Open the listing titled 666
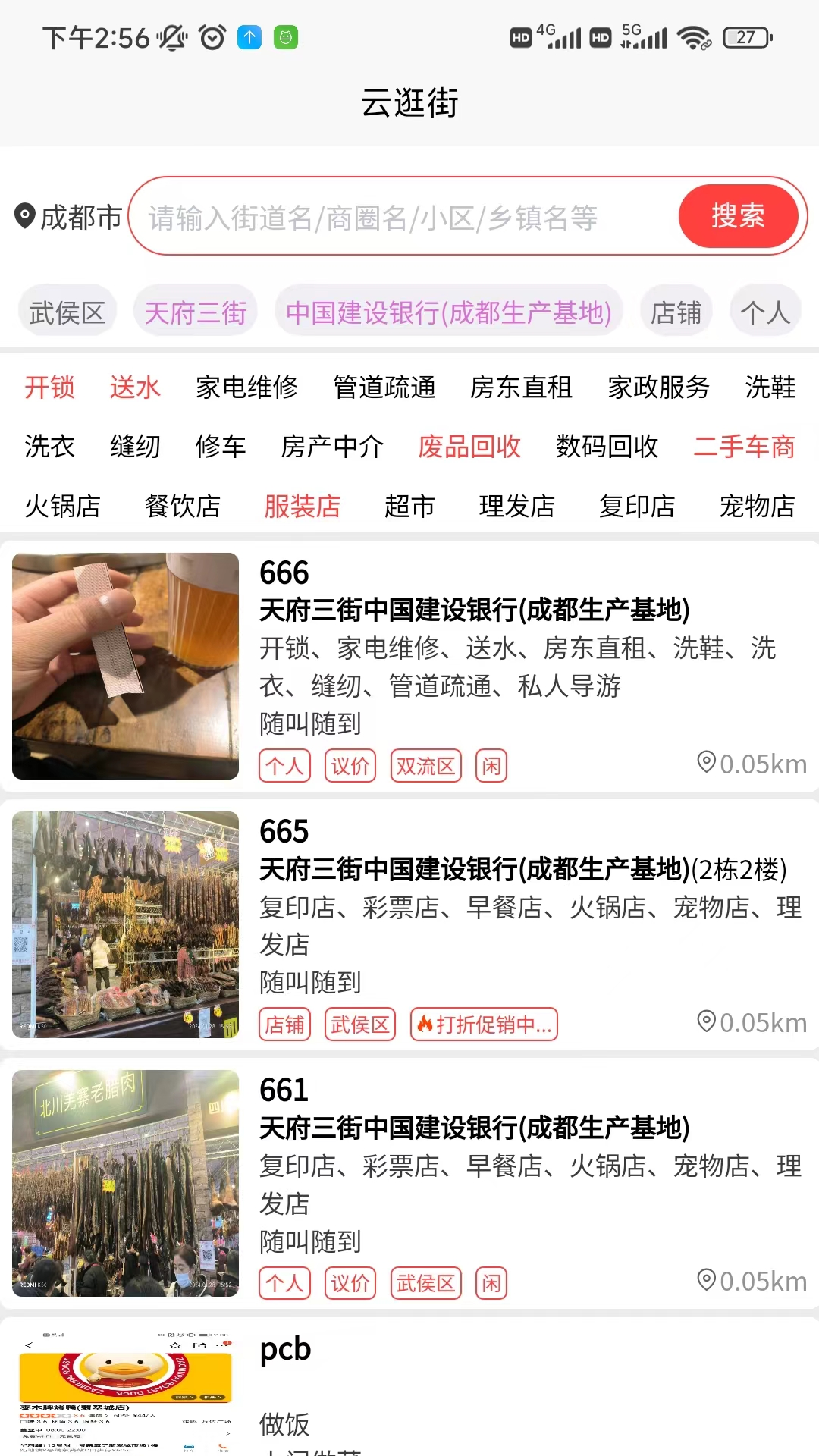 point(409,667)
